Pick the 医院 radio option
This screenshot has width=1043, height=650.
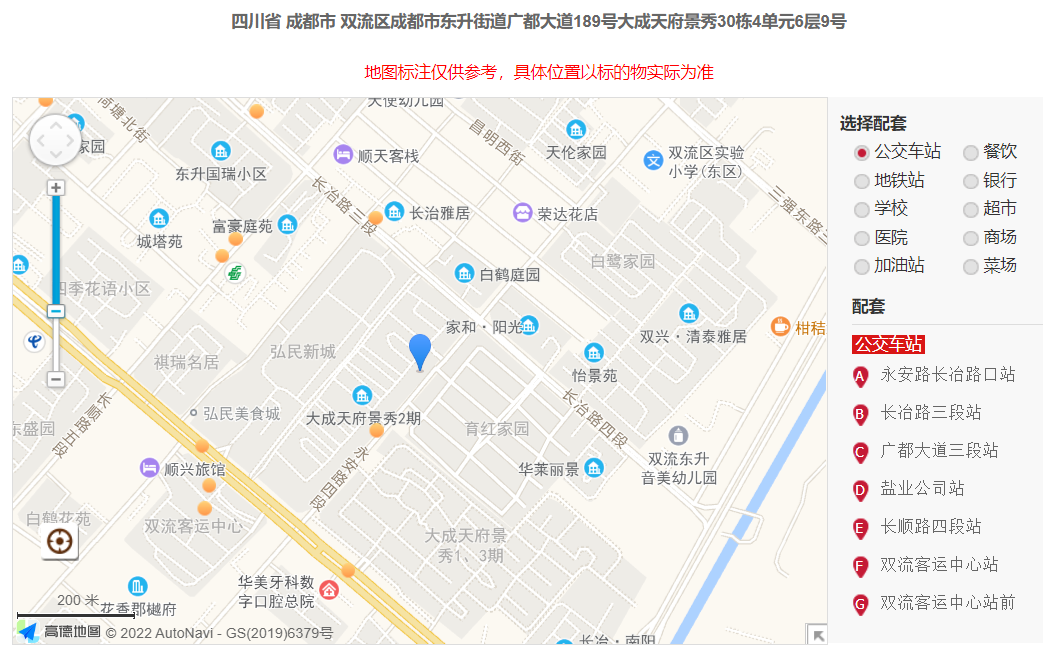862,238
